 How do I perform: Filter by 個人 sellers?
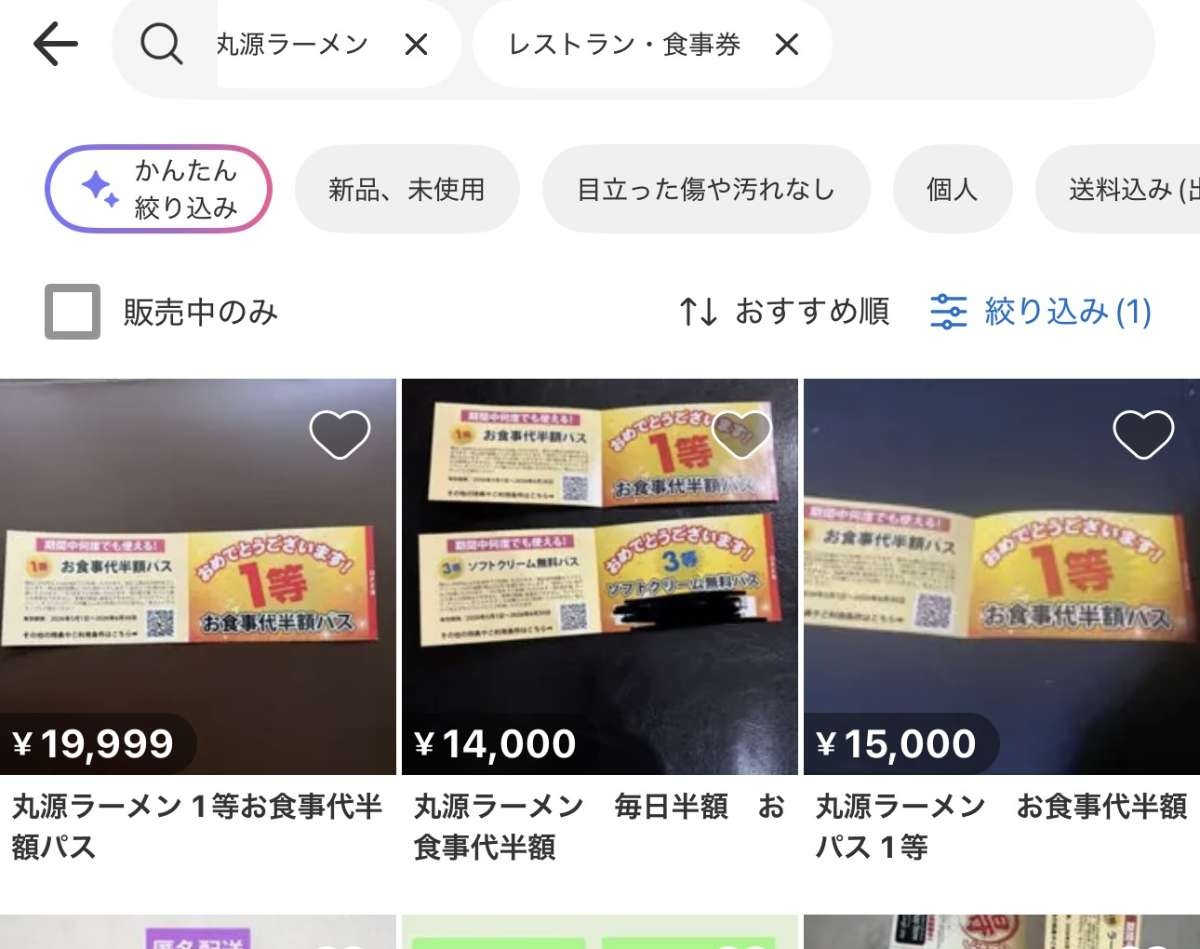(952, 189)
